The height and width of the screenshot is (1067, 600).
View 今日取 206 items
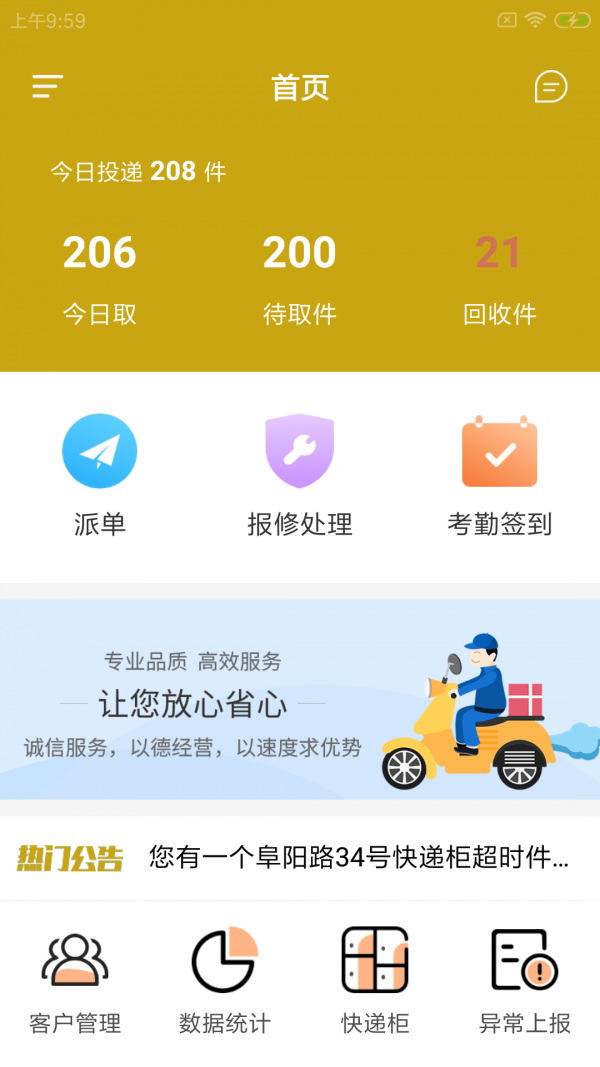[100, 278]
